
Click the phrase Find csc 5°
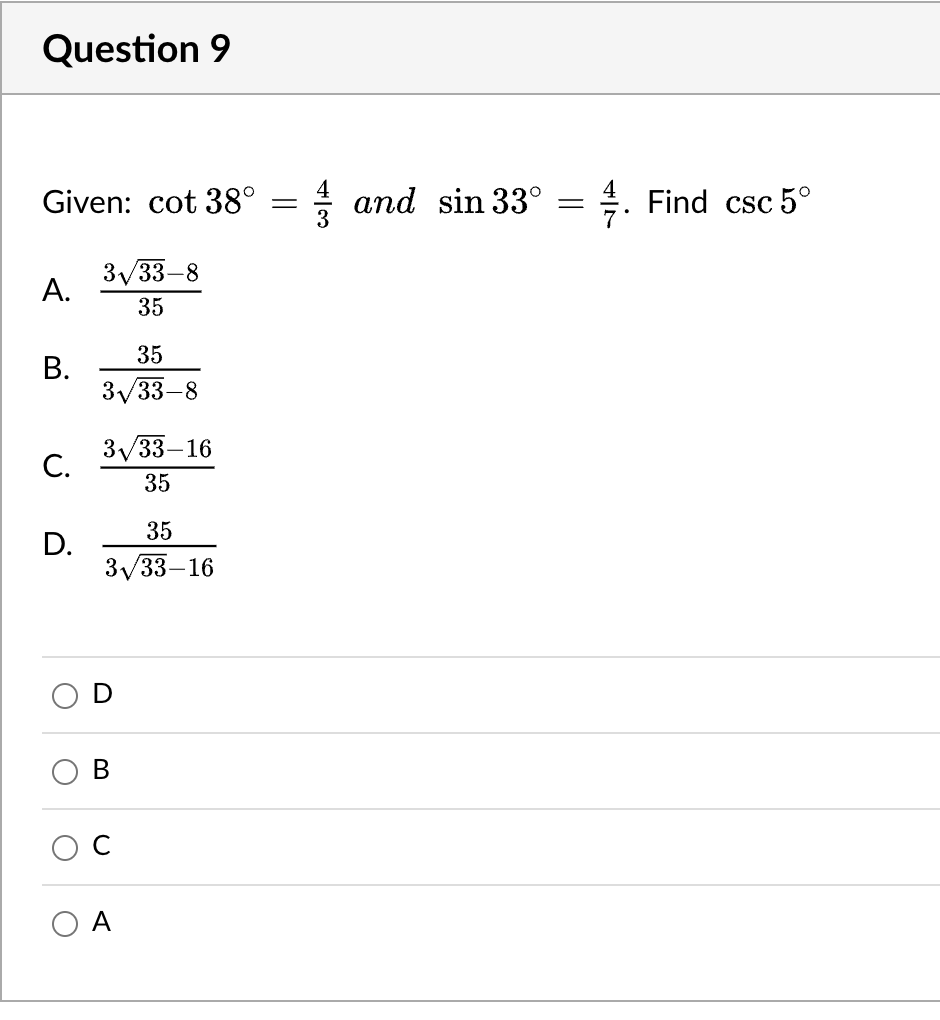(727, 200)
